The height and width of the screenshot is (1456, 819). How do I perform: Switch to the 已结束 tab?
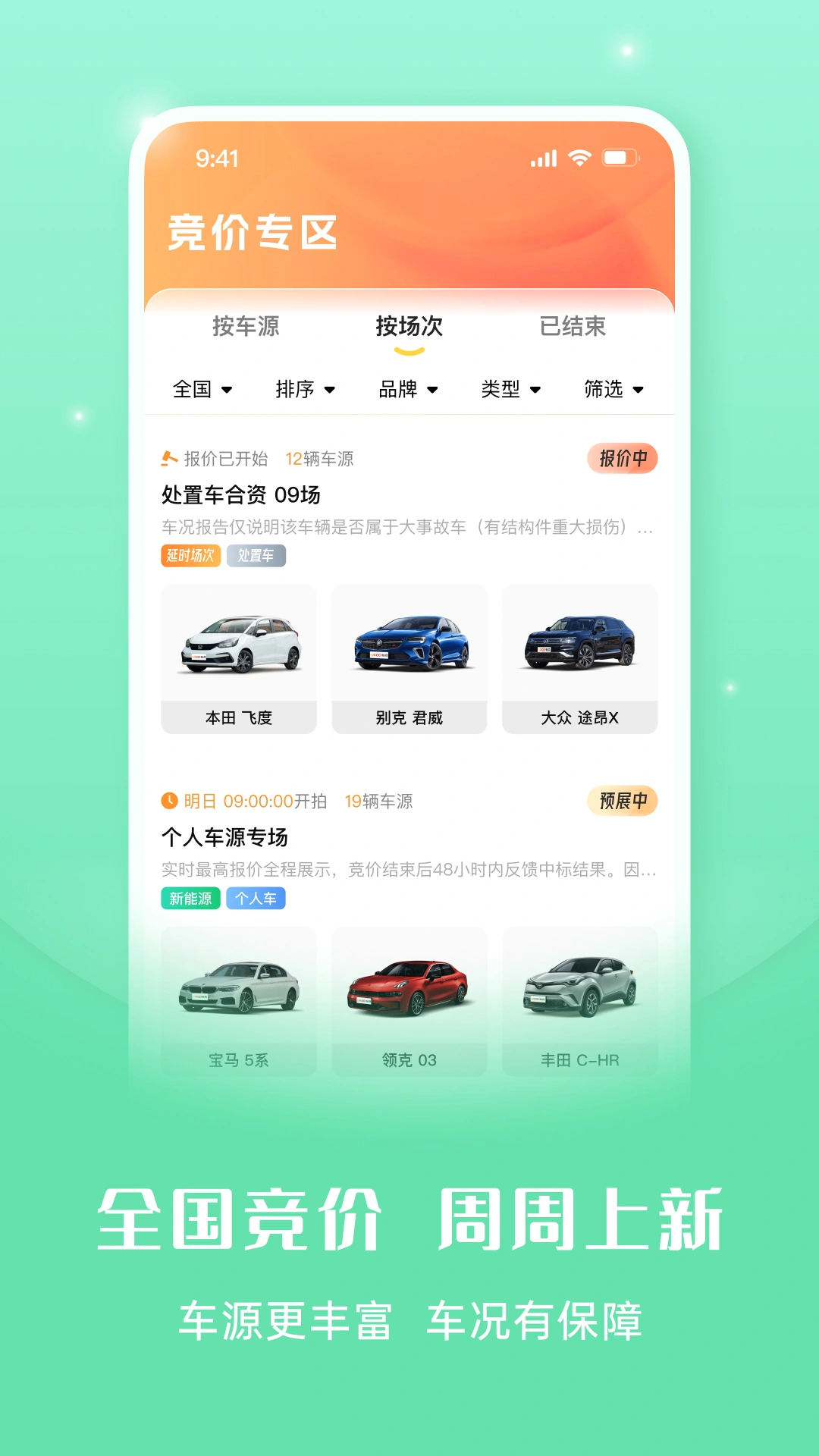tap(573, 327)
